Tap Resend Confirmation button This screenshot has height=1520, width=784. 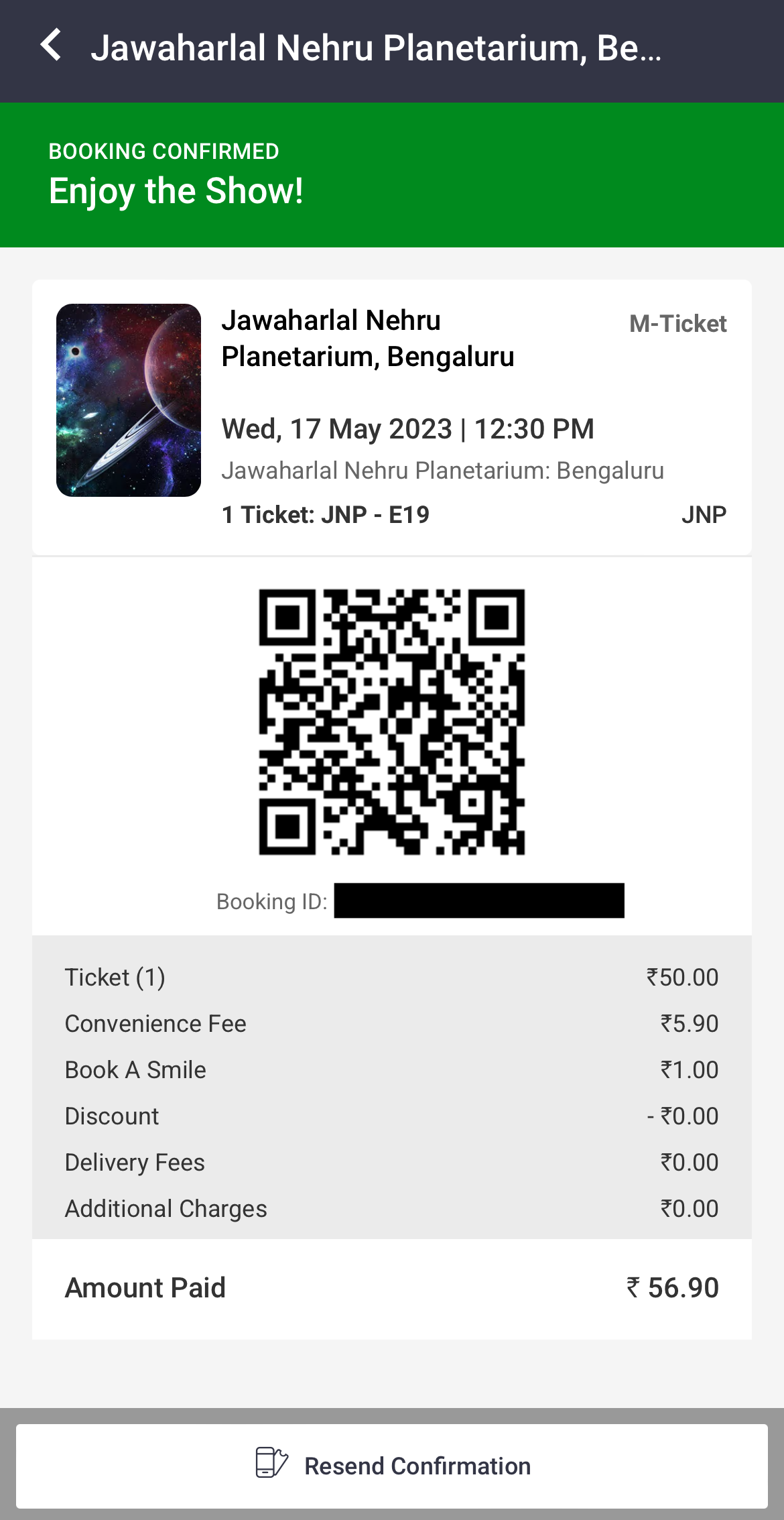(x=392, y=1466)
